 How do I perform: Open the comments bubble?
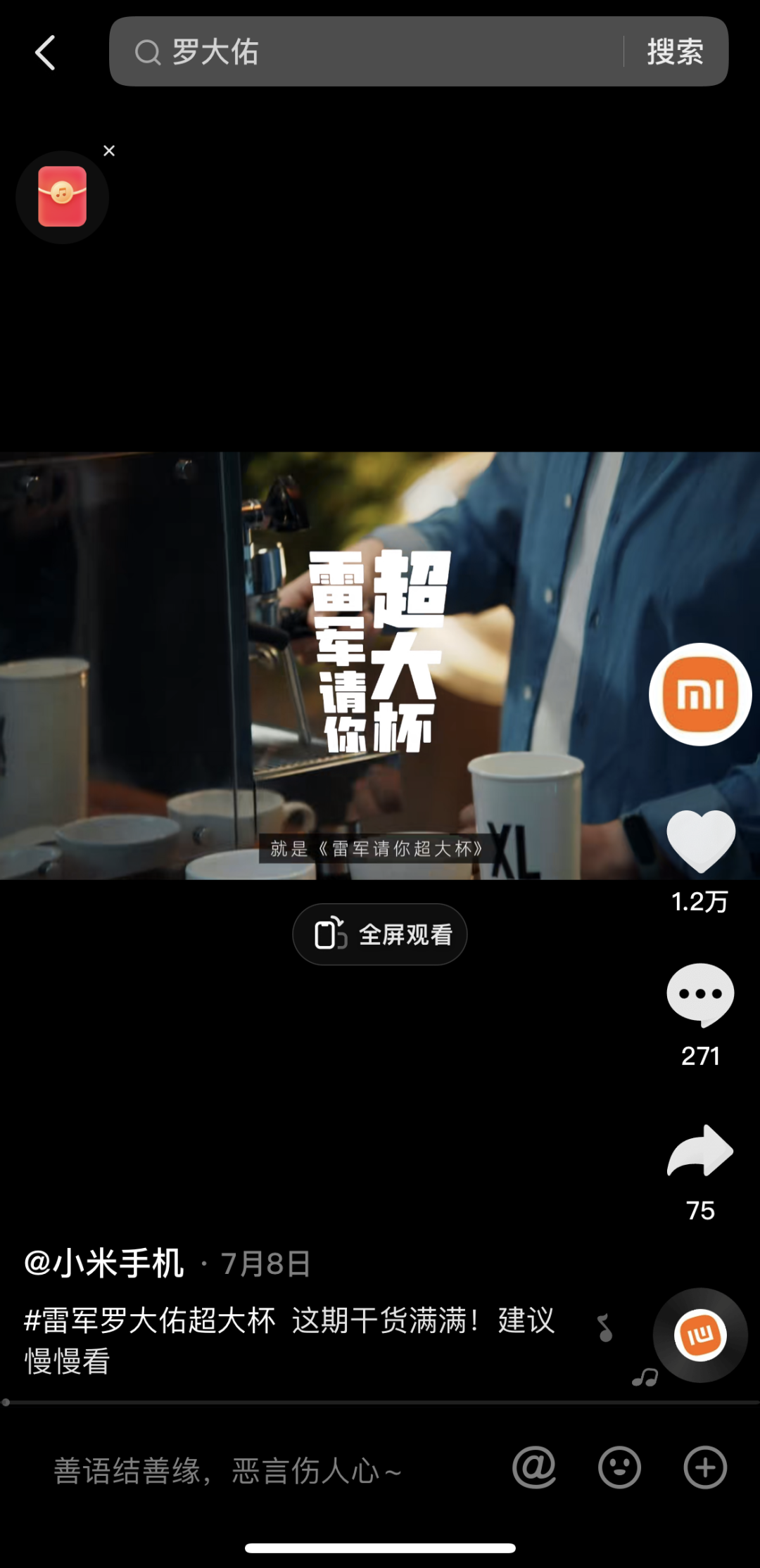[x=700, y=995]
